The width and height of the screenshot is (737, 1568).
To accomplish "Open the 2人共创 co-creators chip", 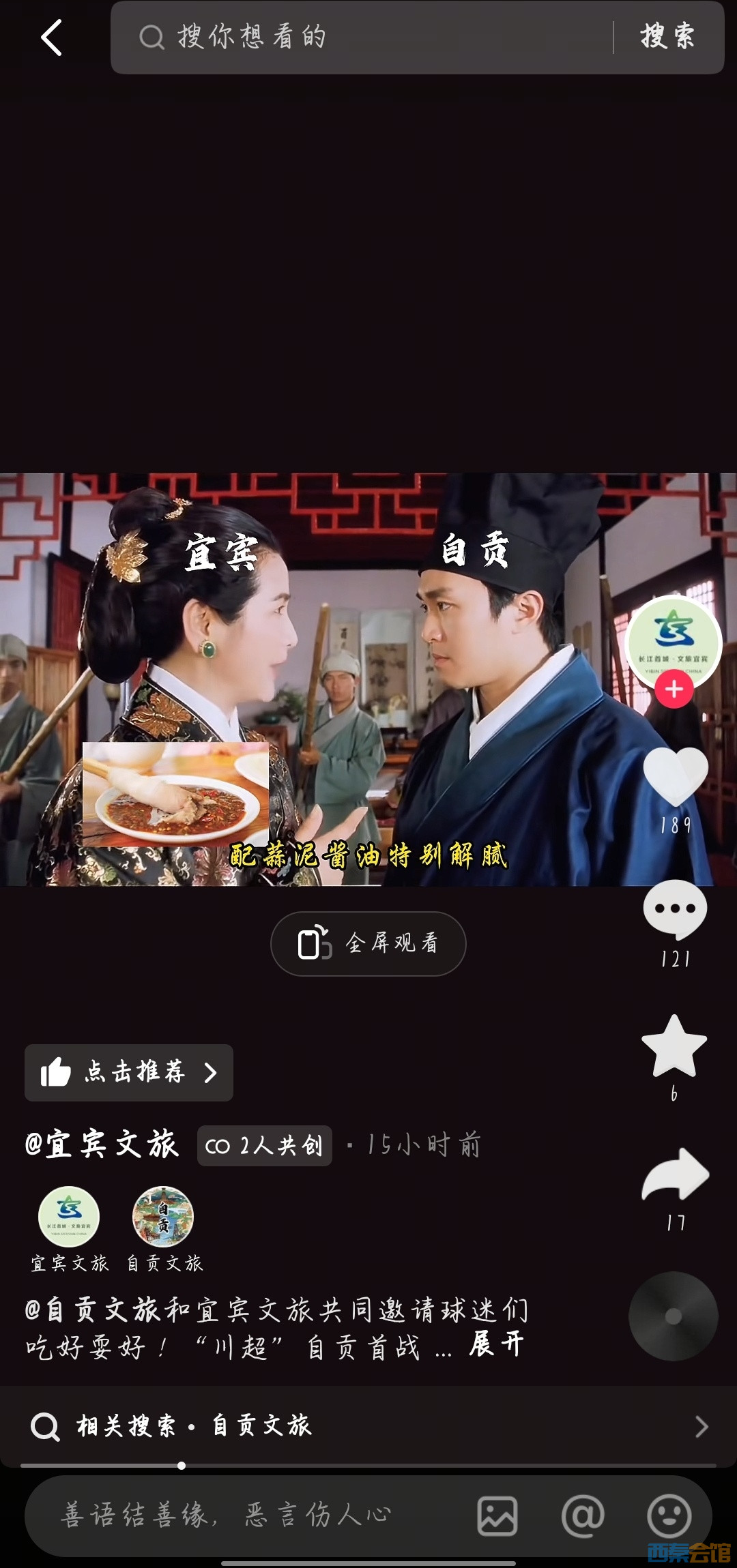I will point(265,1145).
